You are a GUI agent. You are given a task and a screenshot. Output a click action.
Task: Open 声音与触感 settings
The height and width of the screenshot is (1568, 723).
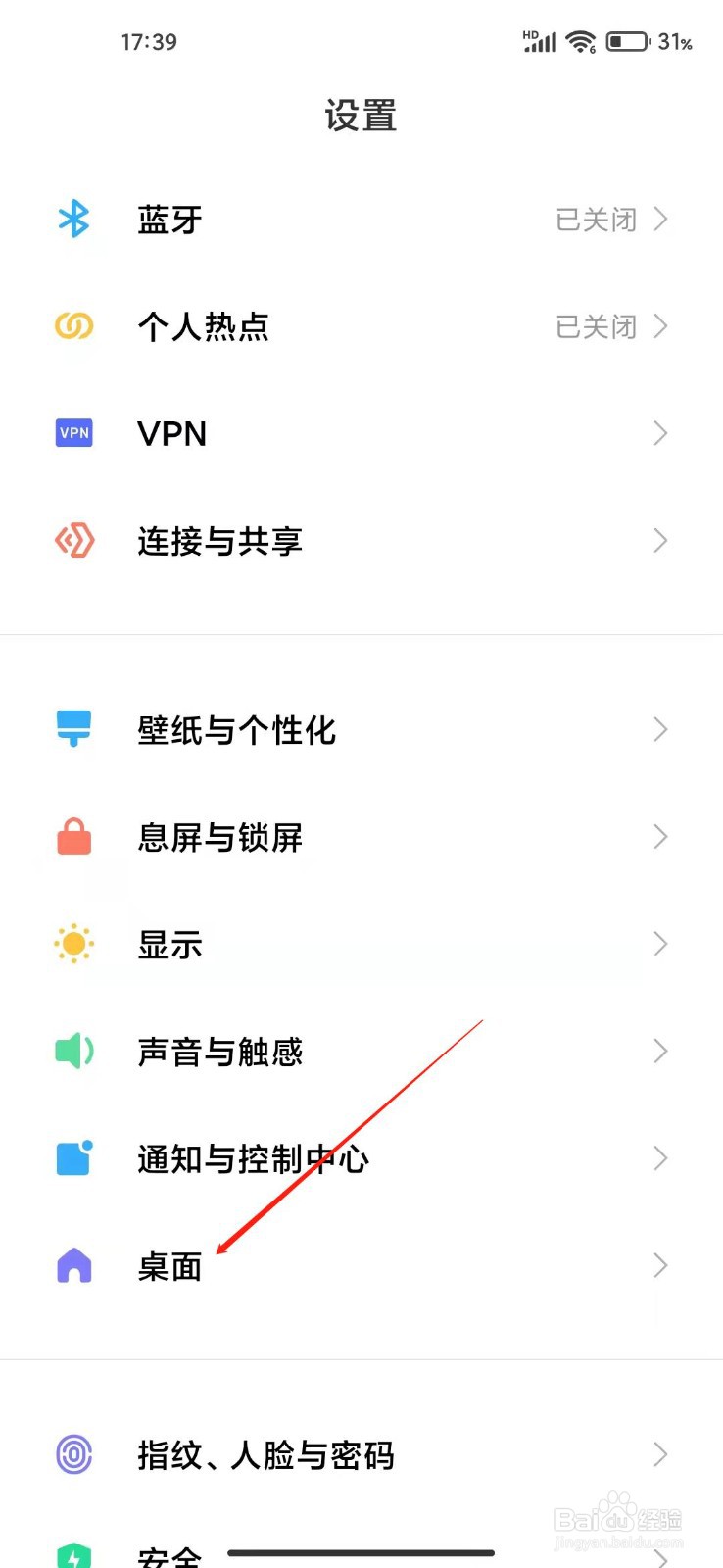pos(361,1052)
